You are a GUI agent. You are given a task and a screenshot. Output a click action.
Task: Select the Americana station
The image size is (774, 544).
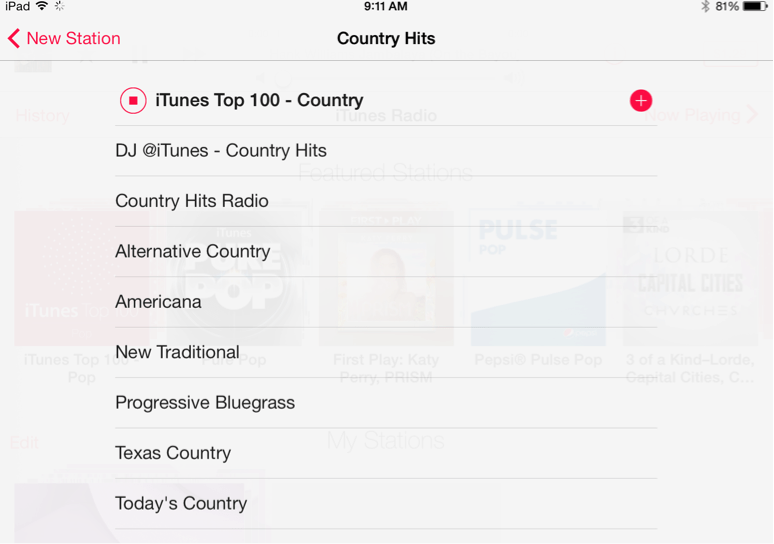coord(158,302)
